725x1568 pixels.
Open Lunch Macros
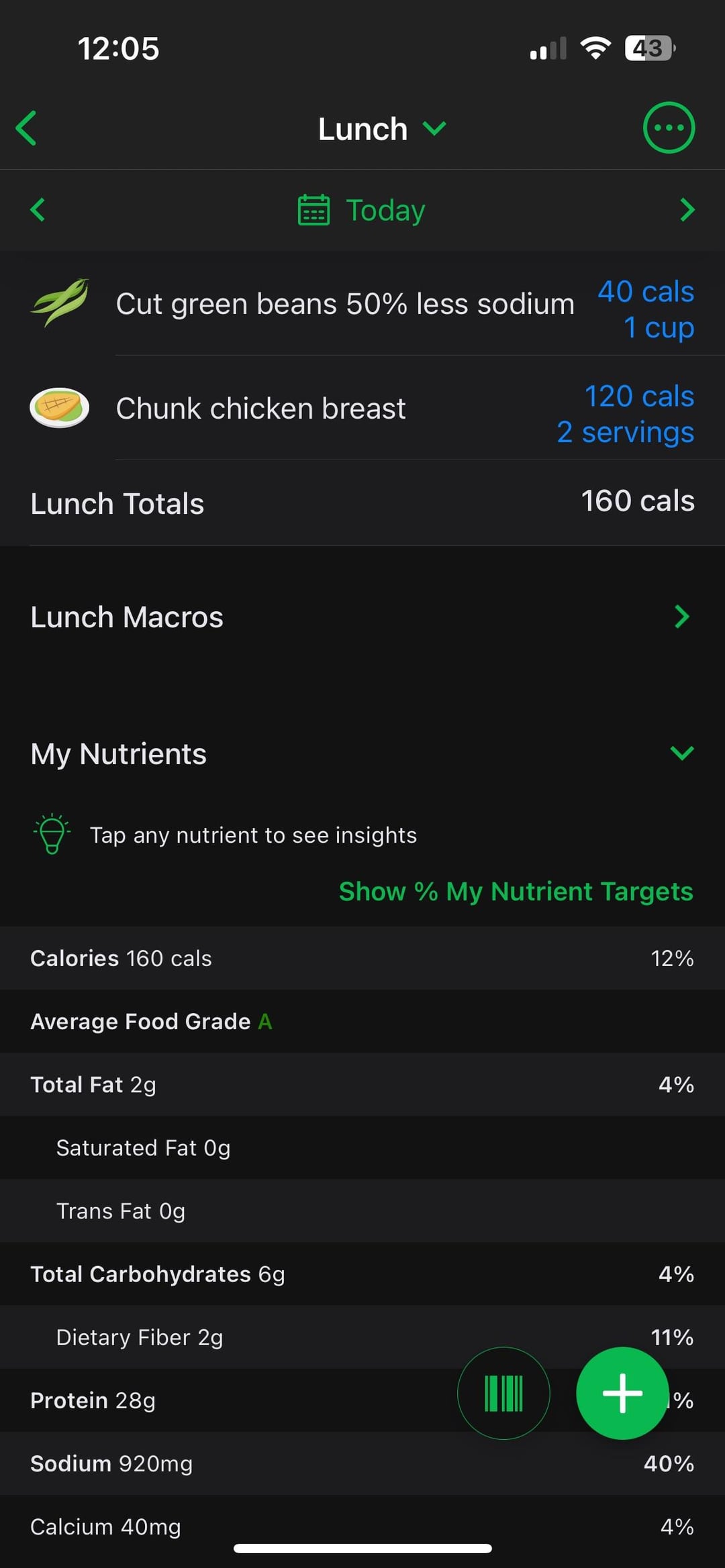click(x=362, y=617)
